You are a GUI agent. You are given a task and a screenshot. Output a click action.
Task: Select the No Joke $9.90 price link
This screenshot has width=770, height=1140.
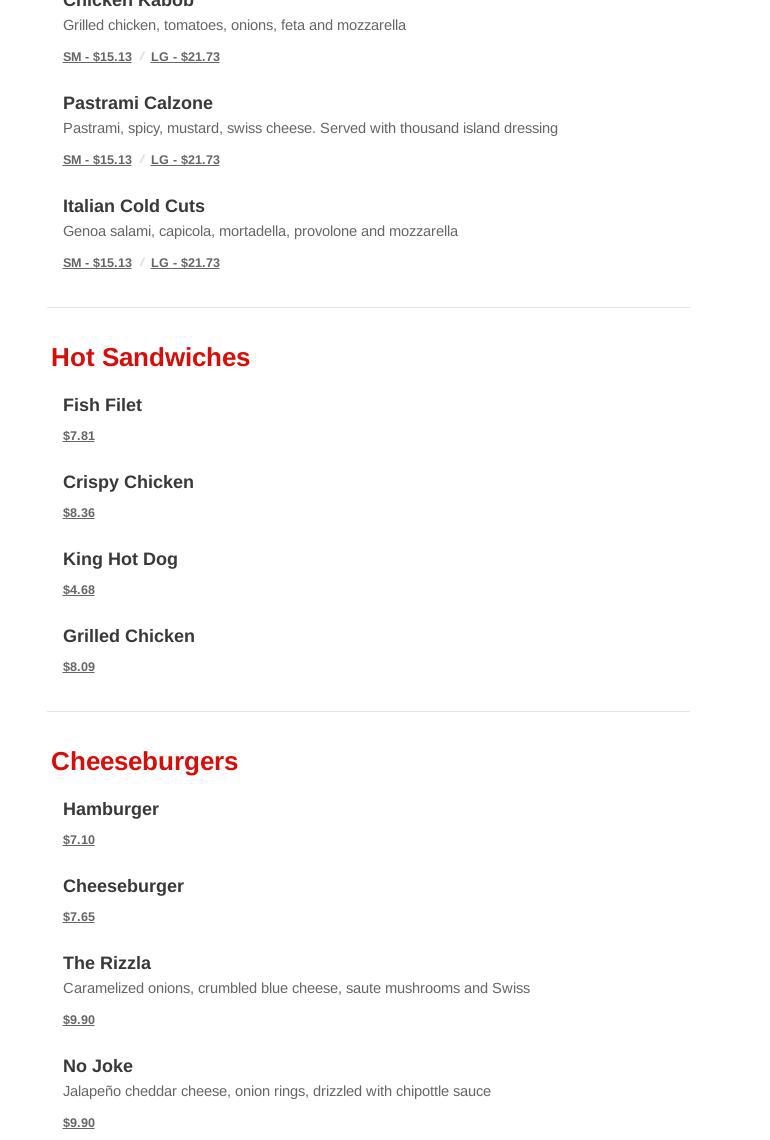point(79,1123)
